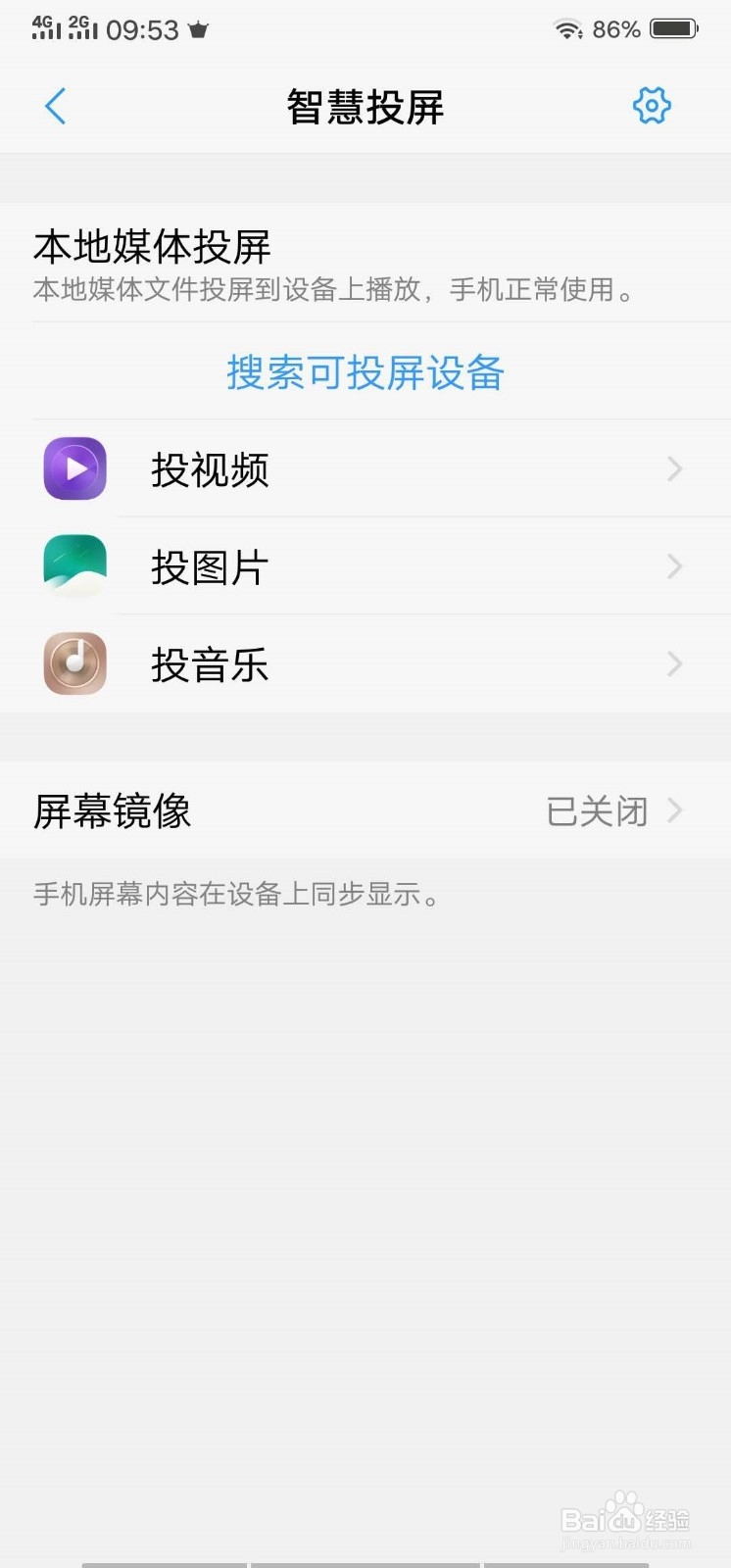Viewport: 731px width, 1568px height.
Task: Tap the Wi-Fi status icon
Action: pyautogui.click(x=568, y=28)
